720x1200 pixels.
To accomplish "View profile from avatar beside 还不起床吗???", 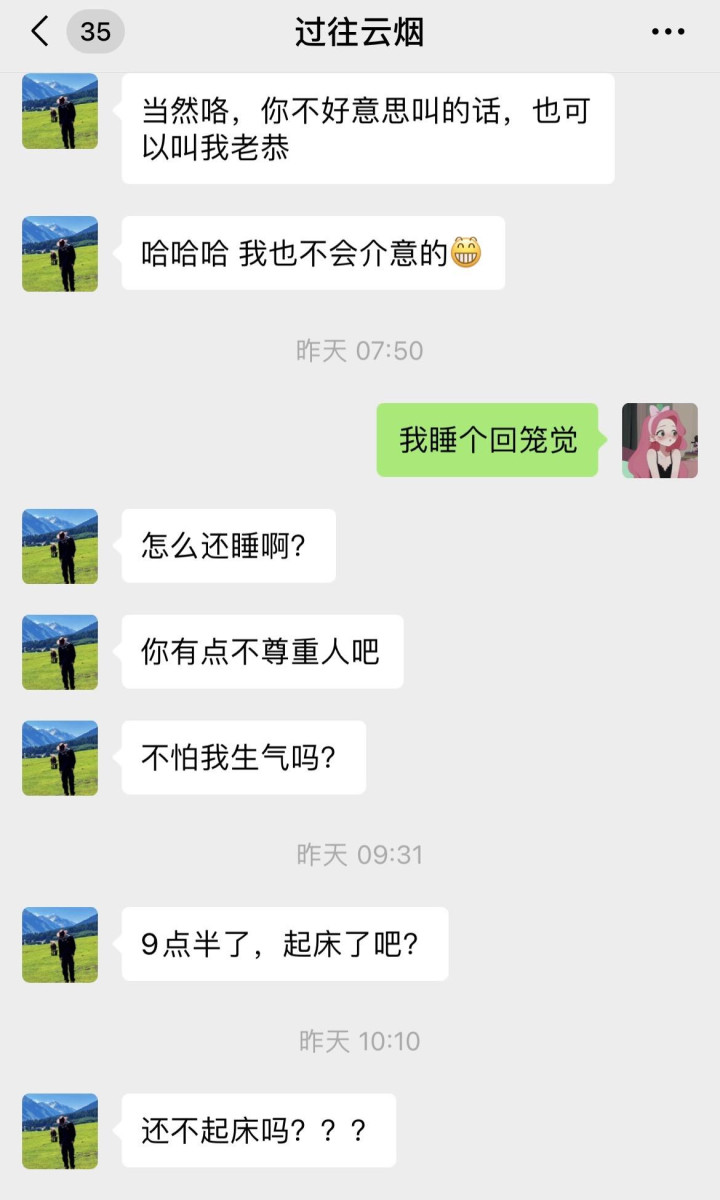I will click(60, 1130).
